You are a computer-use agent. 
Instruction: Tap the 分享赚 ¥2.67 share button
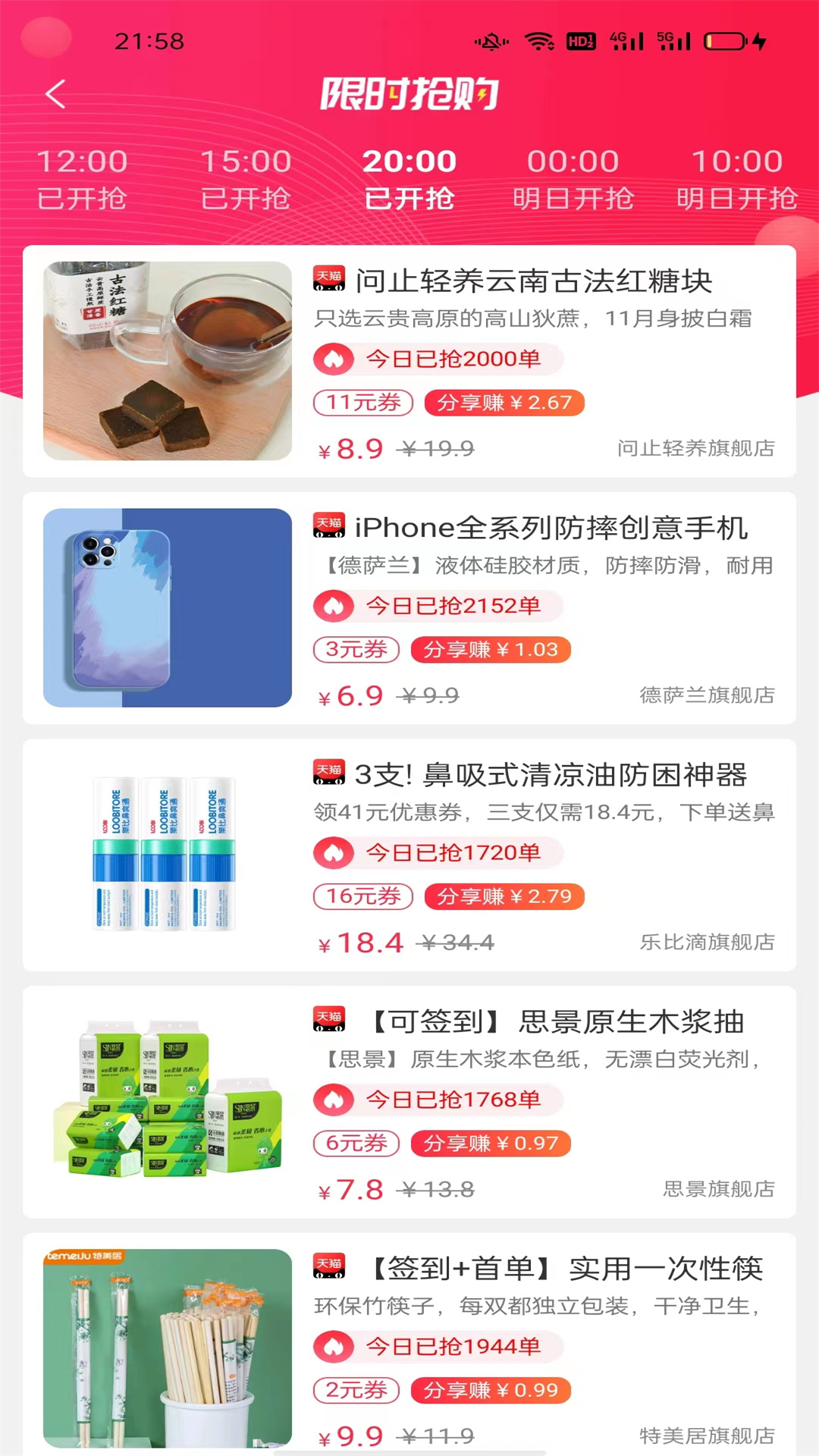coord(504,403)
